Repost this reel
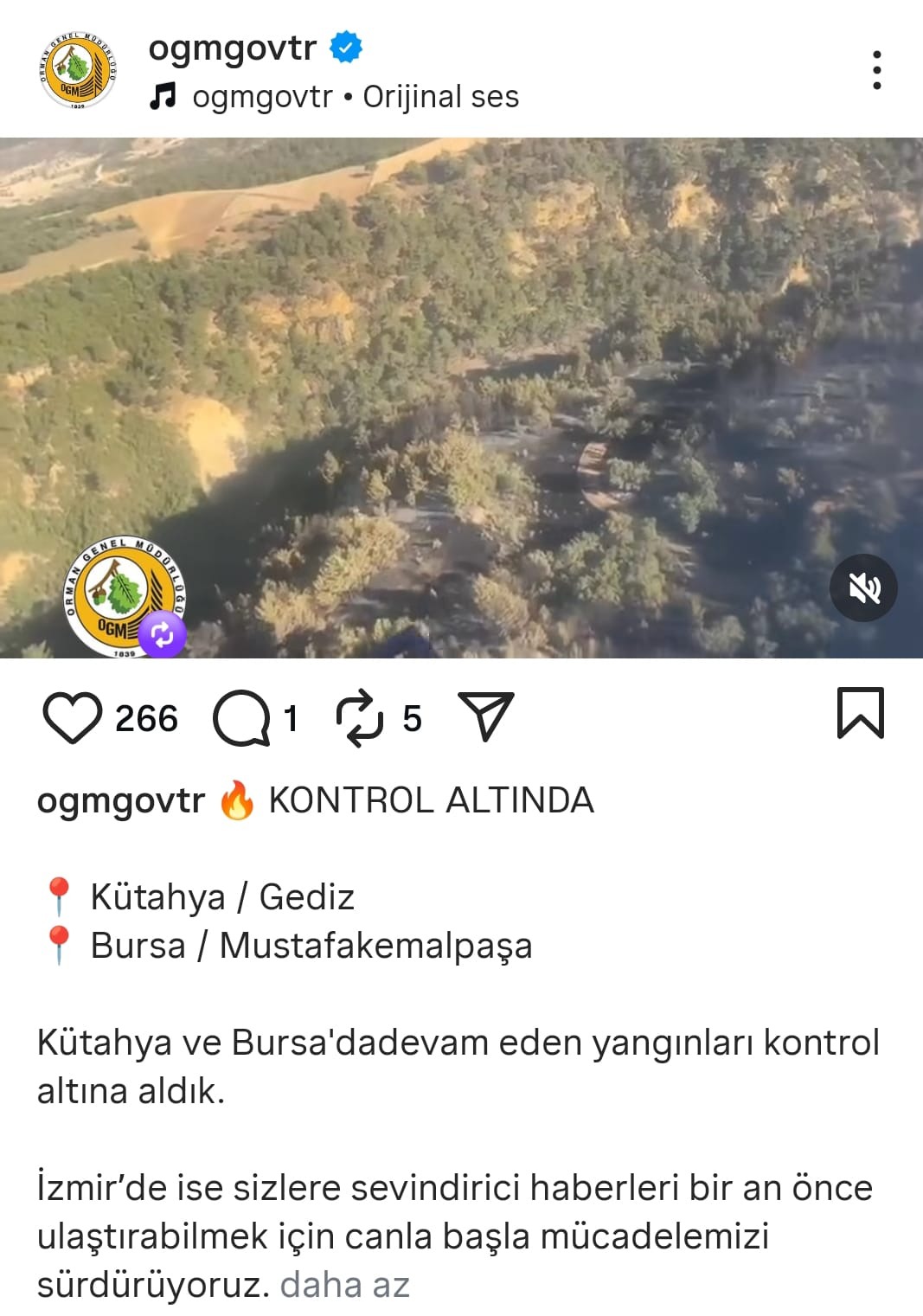The height and width of the screenshot is (1316, 923). point(359,718)
